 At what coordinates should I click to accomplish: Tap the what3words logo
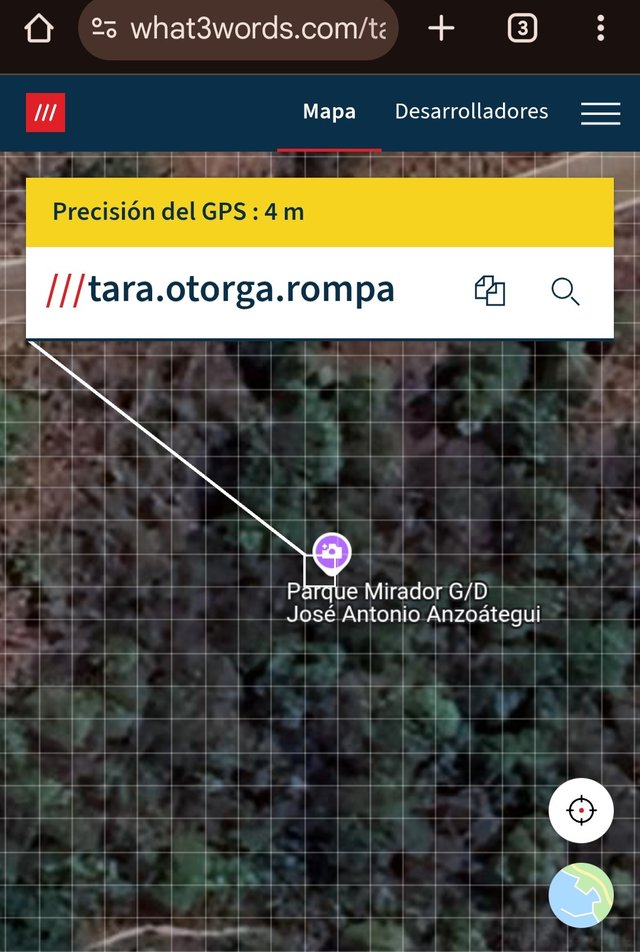point(46,113)
